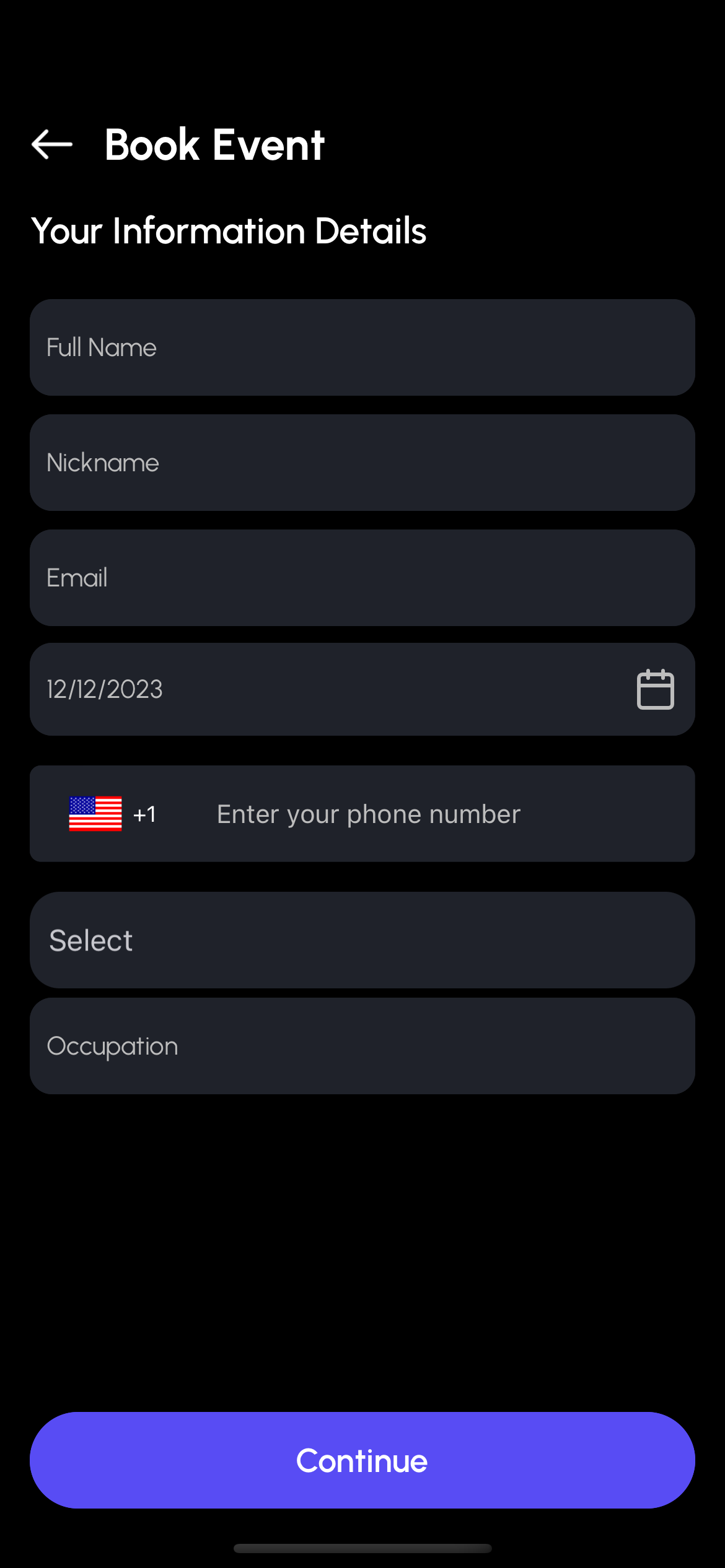Go back from Book Event
725x1568 pixels.
(x=52, y=144)
